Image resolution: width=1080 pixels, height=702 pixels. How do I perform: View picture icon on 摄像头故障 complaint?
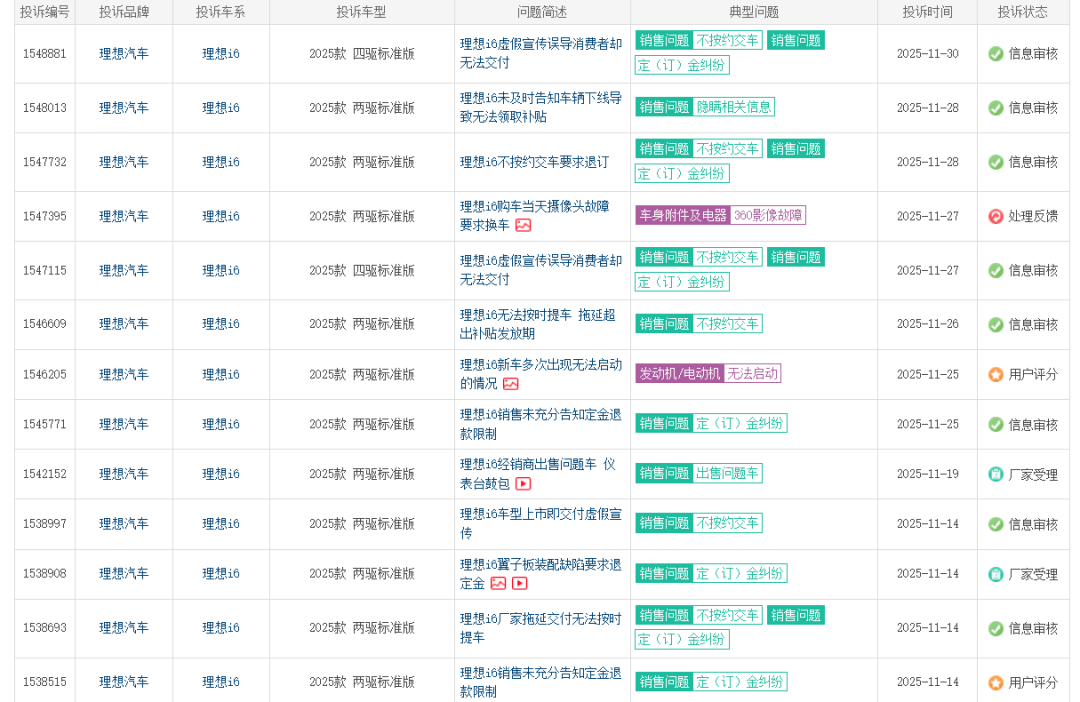pyautogui.click(x=523, y=226)
